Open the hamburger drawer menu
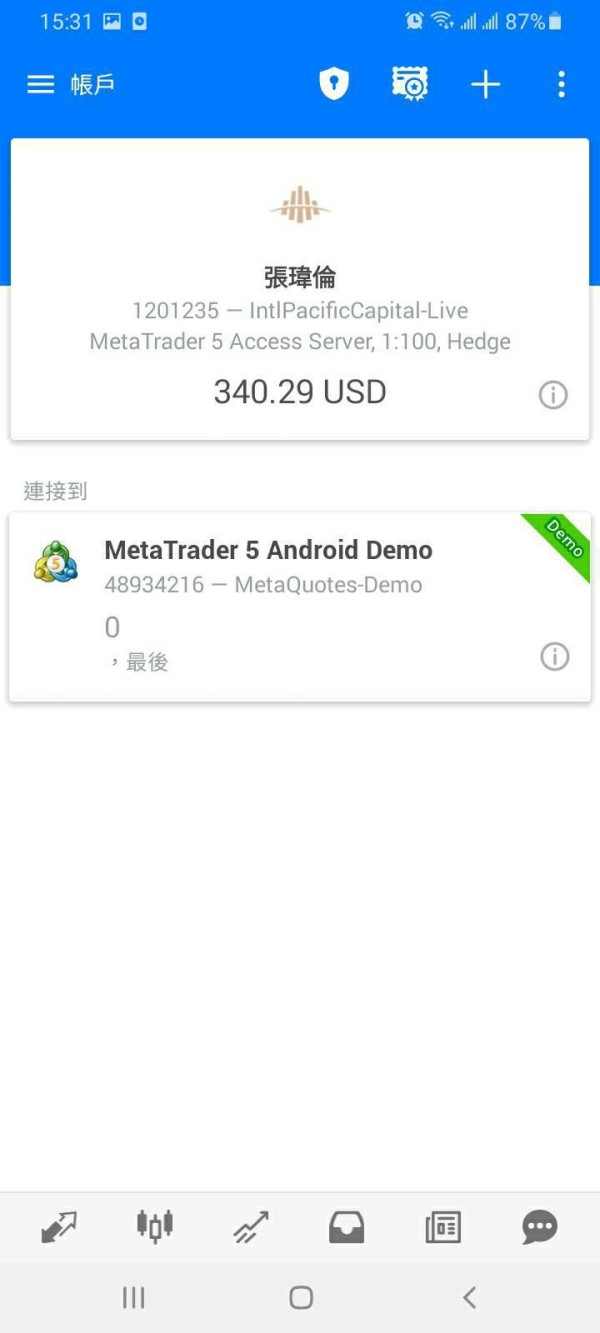 point(40,85)
